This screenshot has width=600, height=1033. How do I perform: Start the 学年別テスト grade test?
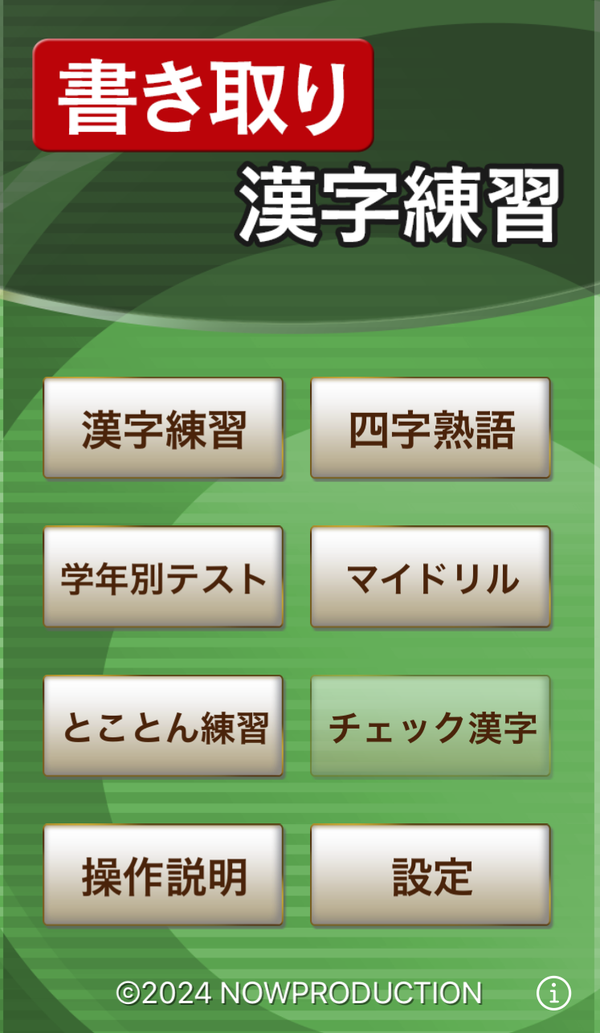click(163, 576)
